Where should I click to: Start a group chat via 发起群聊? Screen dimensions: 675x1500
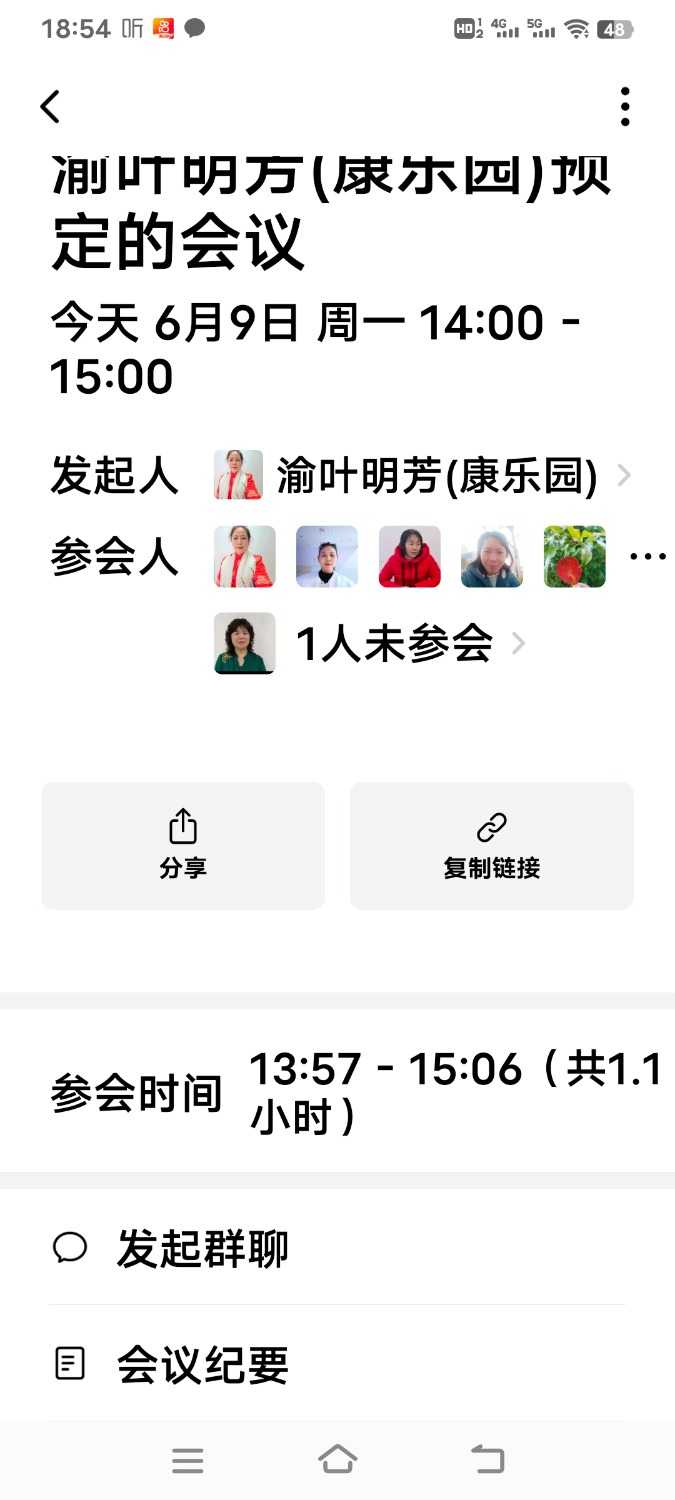[x=202, y=1248]
